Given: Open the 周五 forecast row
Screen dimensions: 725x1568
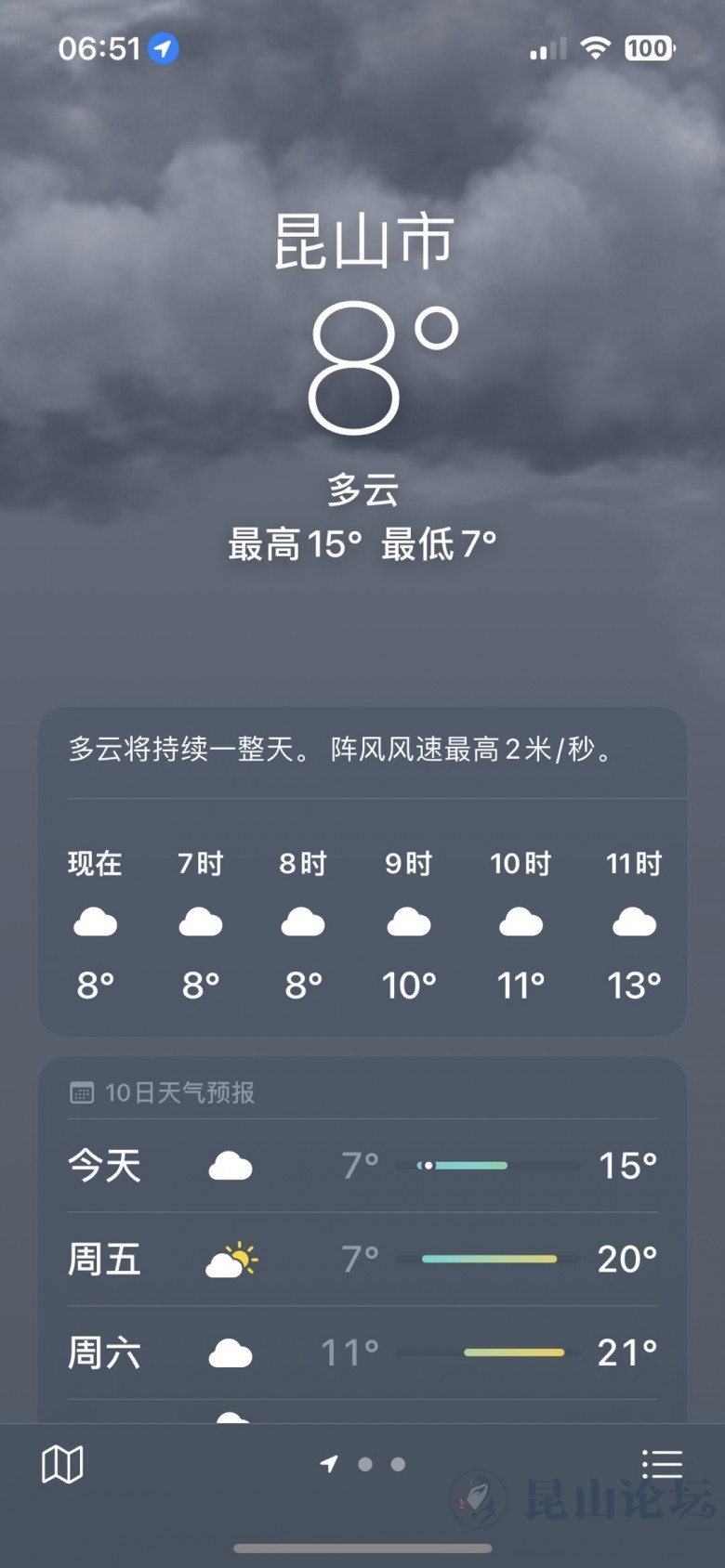Looking at the screenshot, I should coord(362,1260).
